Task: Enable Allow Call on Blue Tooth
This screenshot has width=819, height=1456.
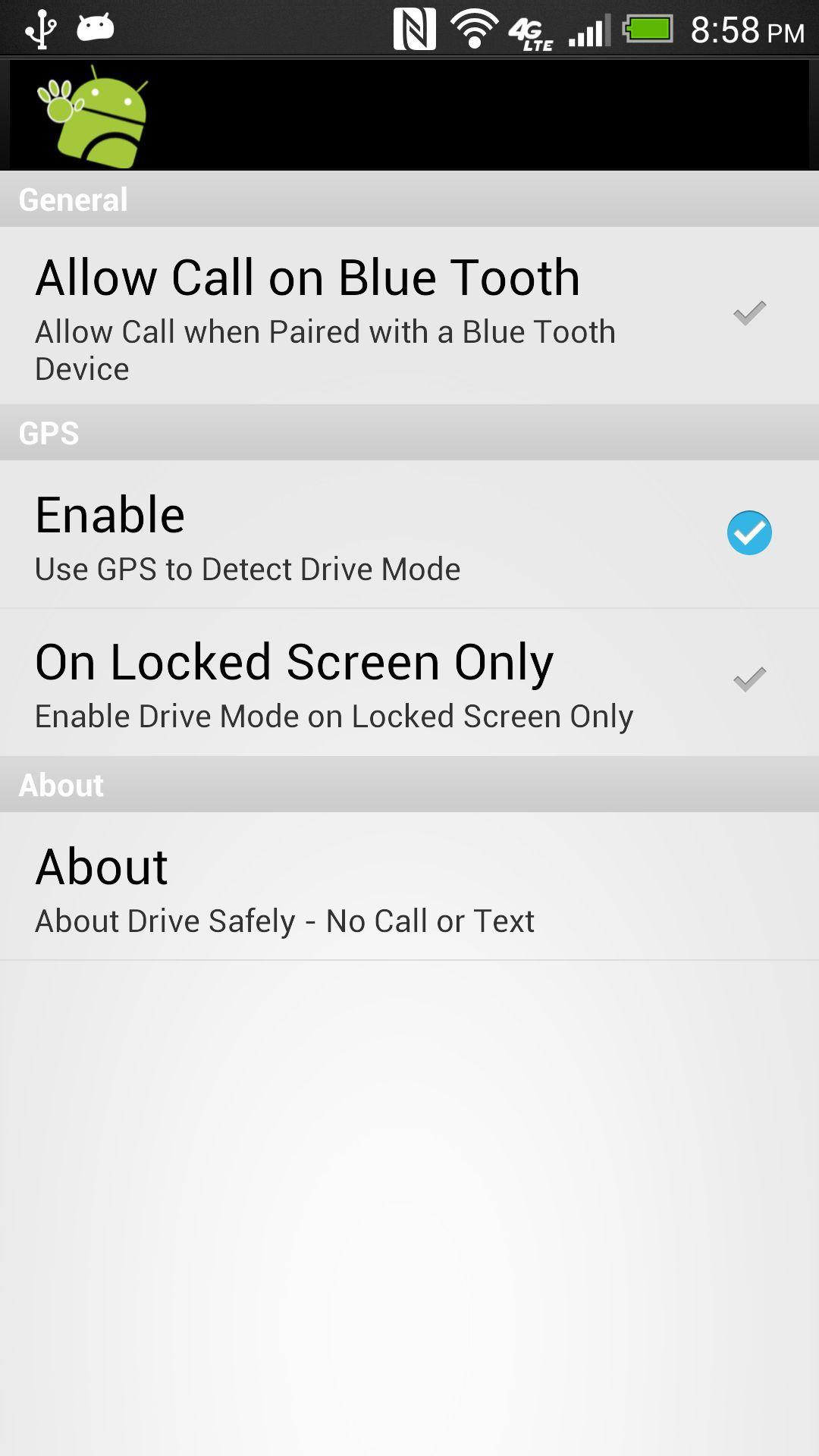Action: (748, 313)
